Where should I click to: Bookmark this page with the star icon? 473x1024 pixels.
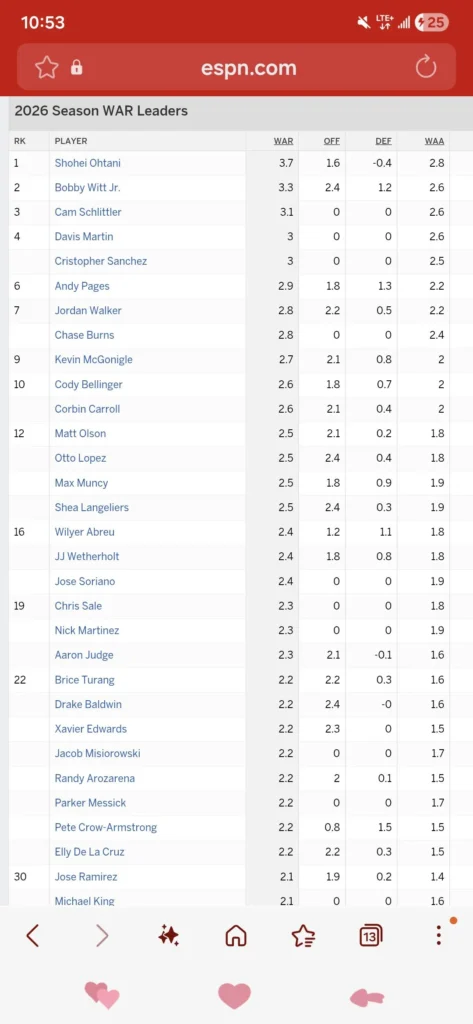[46, 67]
